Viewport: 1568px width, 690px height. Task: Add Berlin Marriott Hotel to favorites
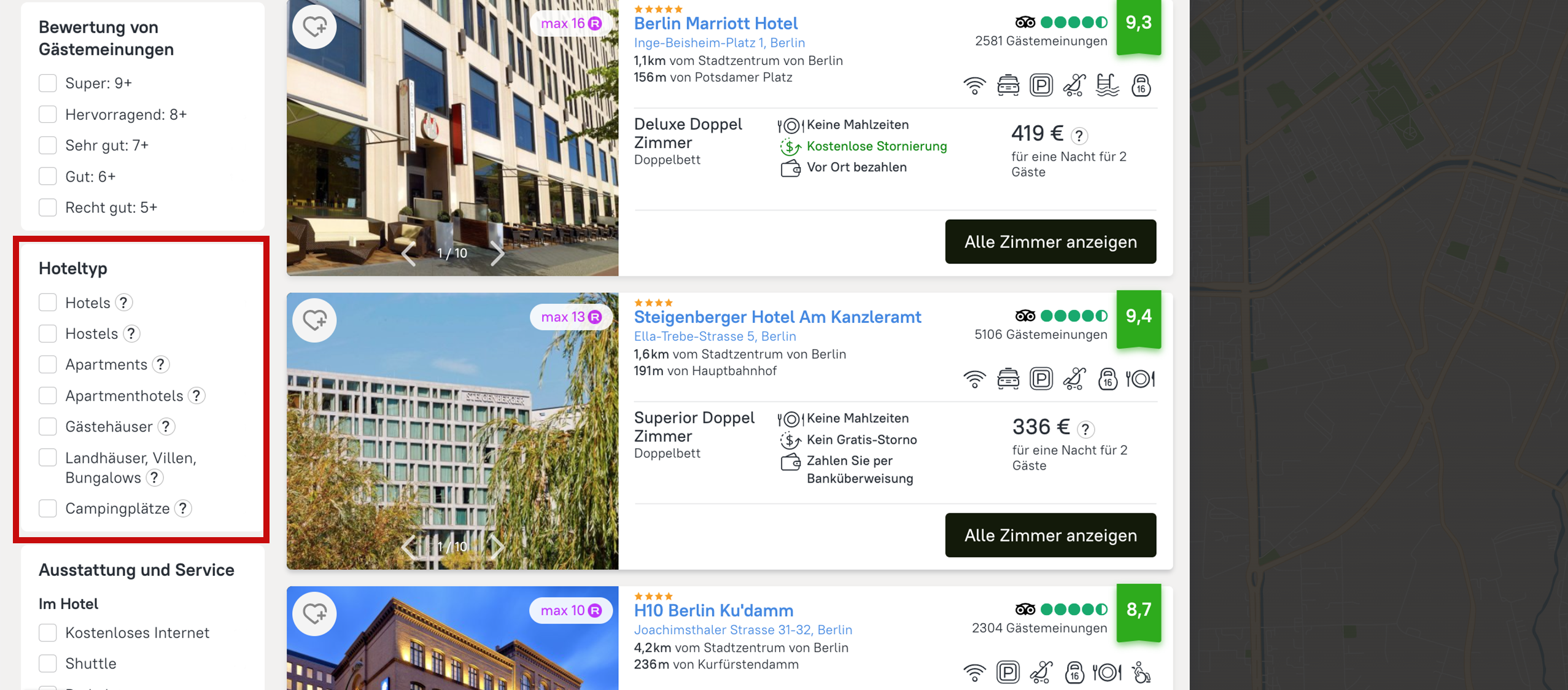pyautogui.click(x=315, y=26)
